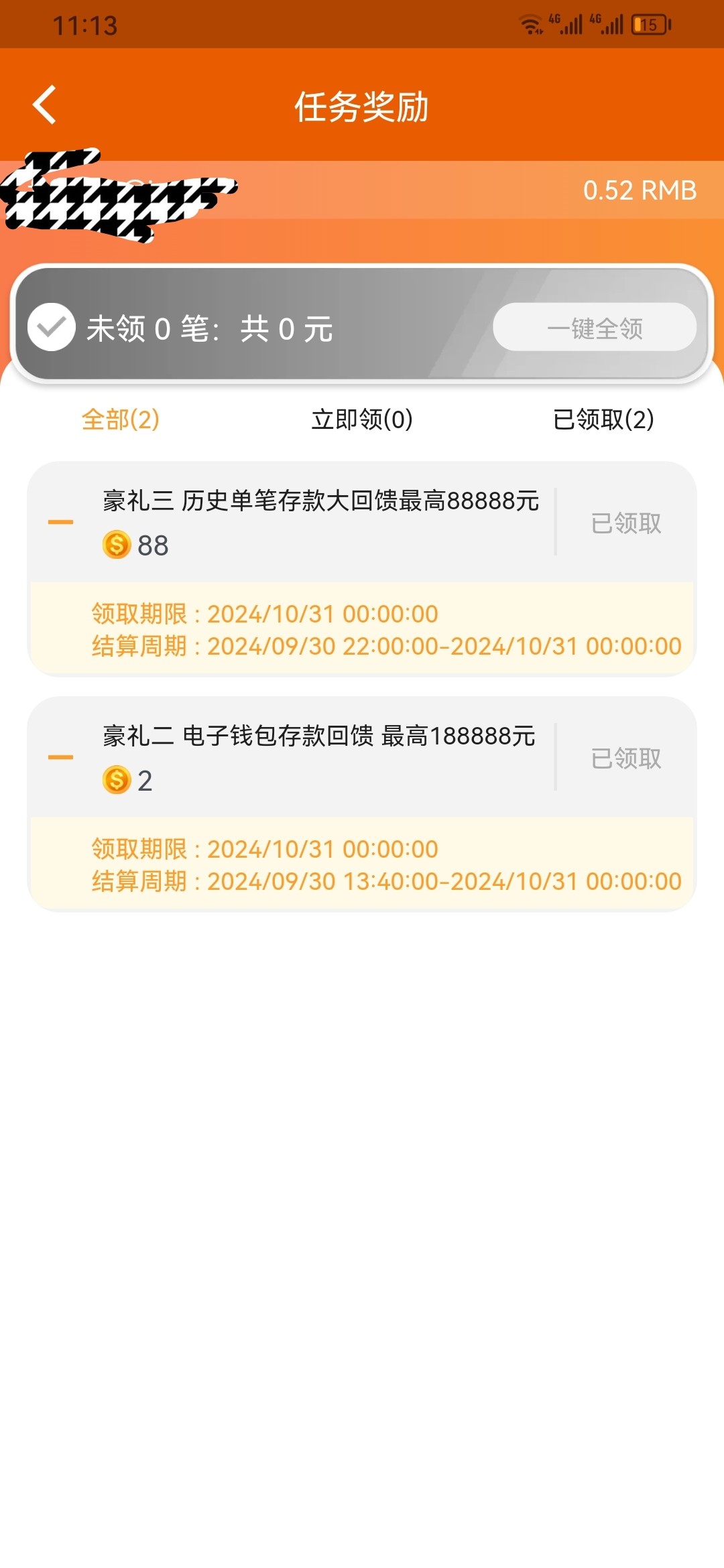Switch to the 立即领(0) tab

pos(362,419)
